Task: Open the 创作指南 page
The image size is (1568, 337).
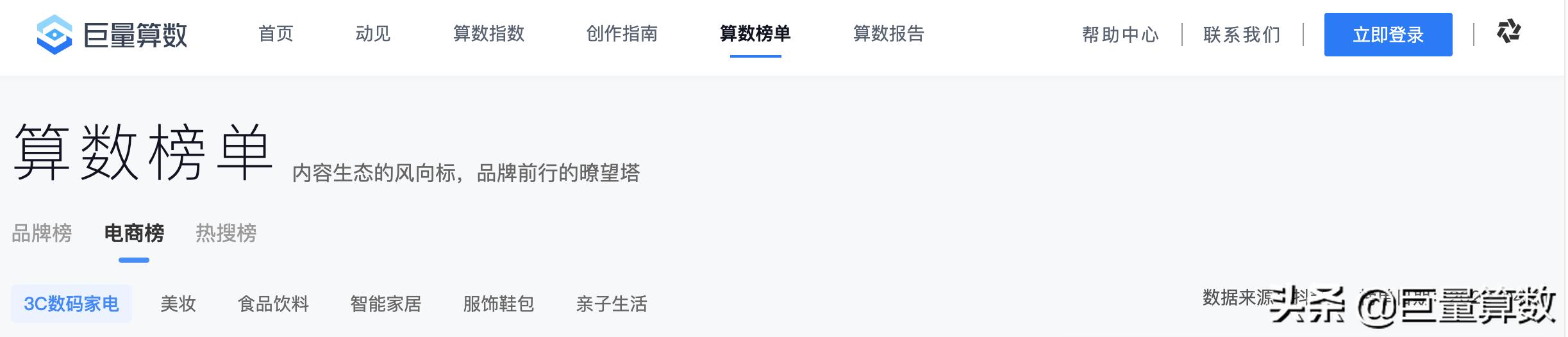Action: pyautogui.click(x=622, y=33)
